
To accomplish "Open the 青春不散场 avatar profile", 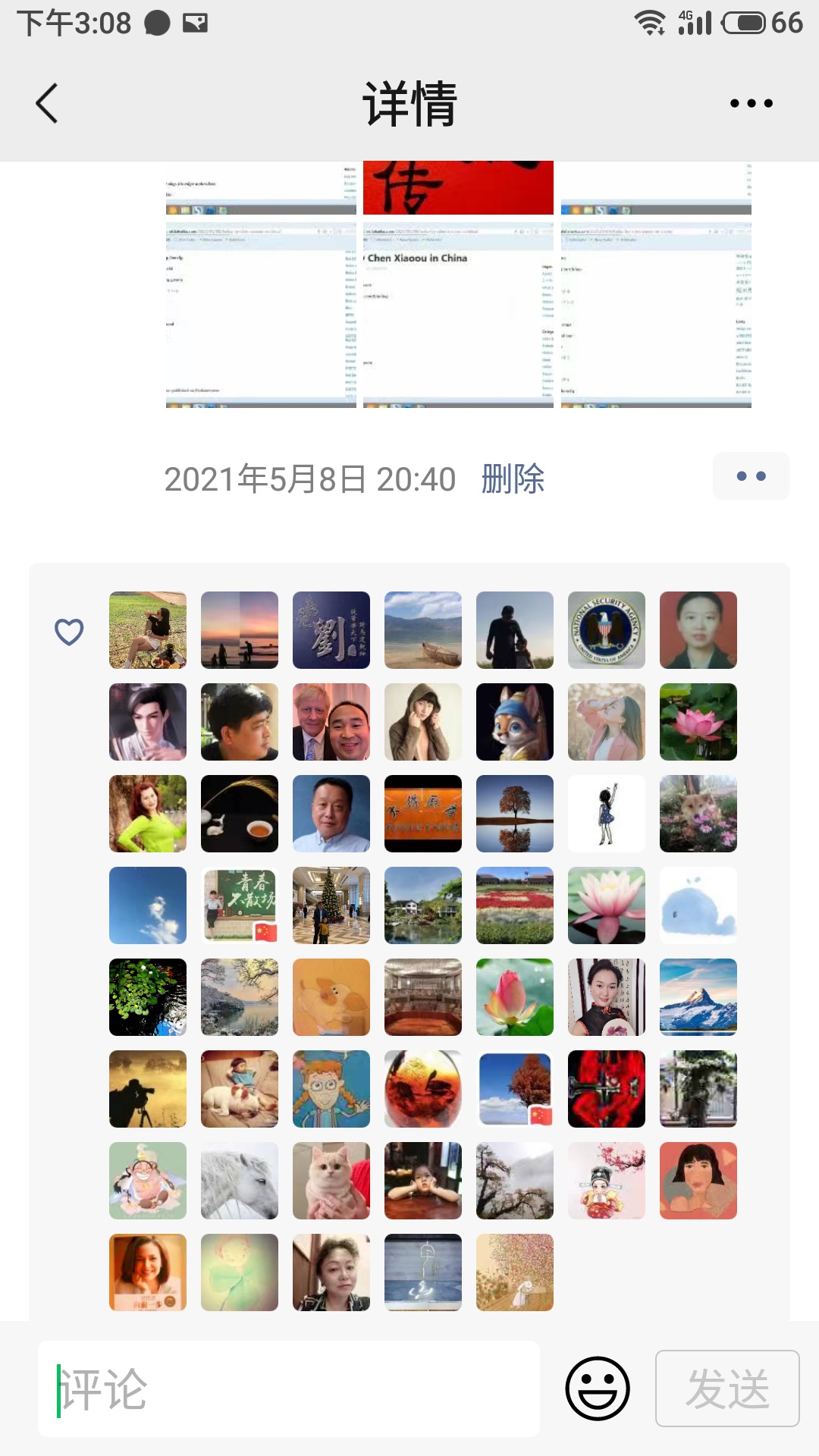I will (240, 905).
